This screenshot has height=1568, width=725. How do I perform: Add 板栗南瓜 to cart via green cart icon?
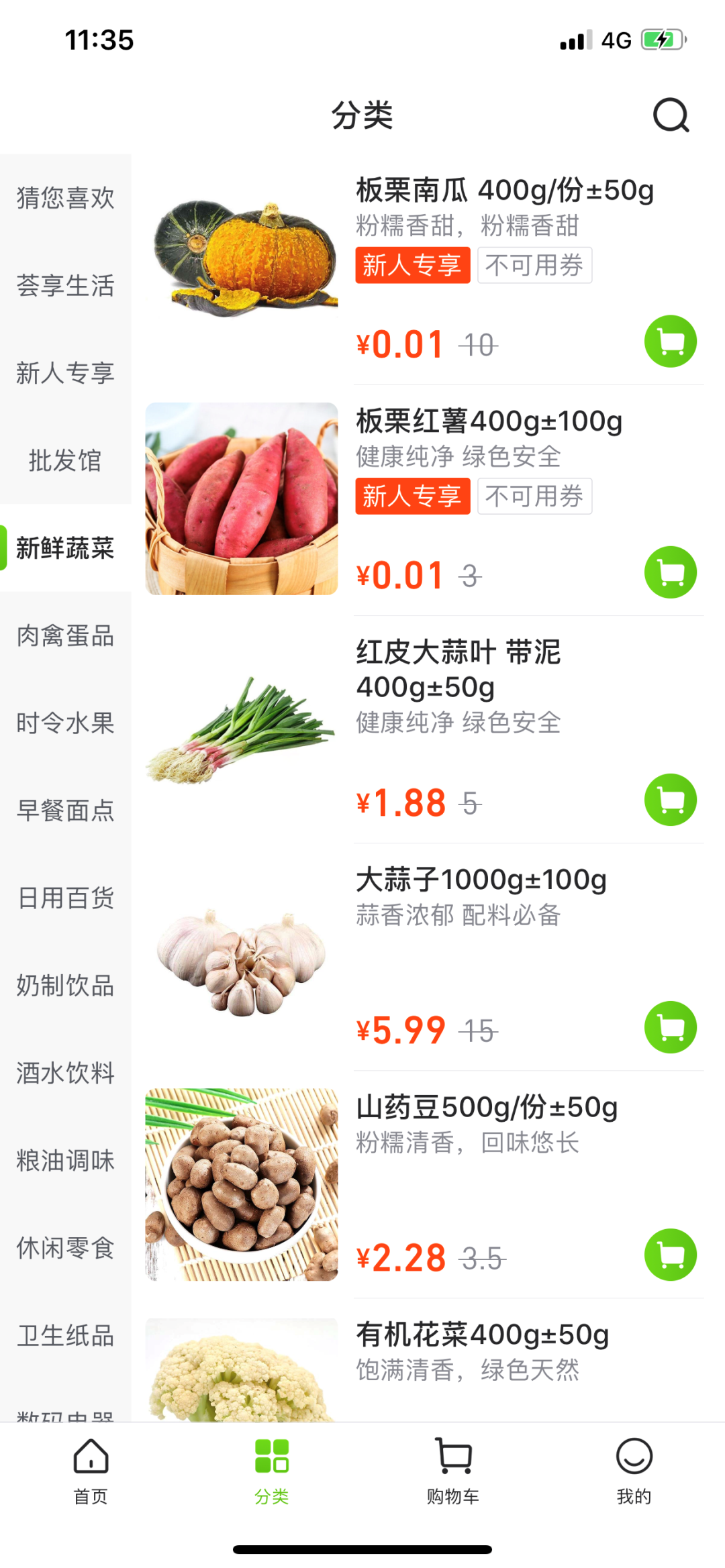[670, 342]
